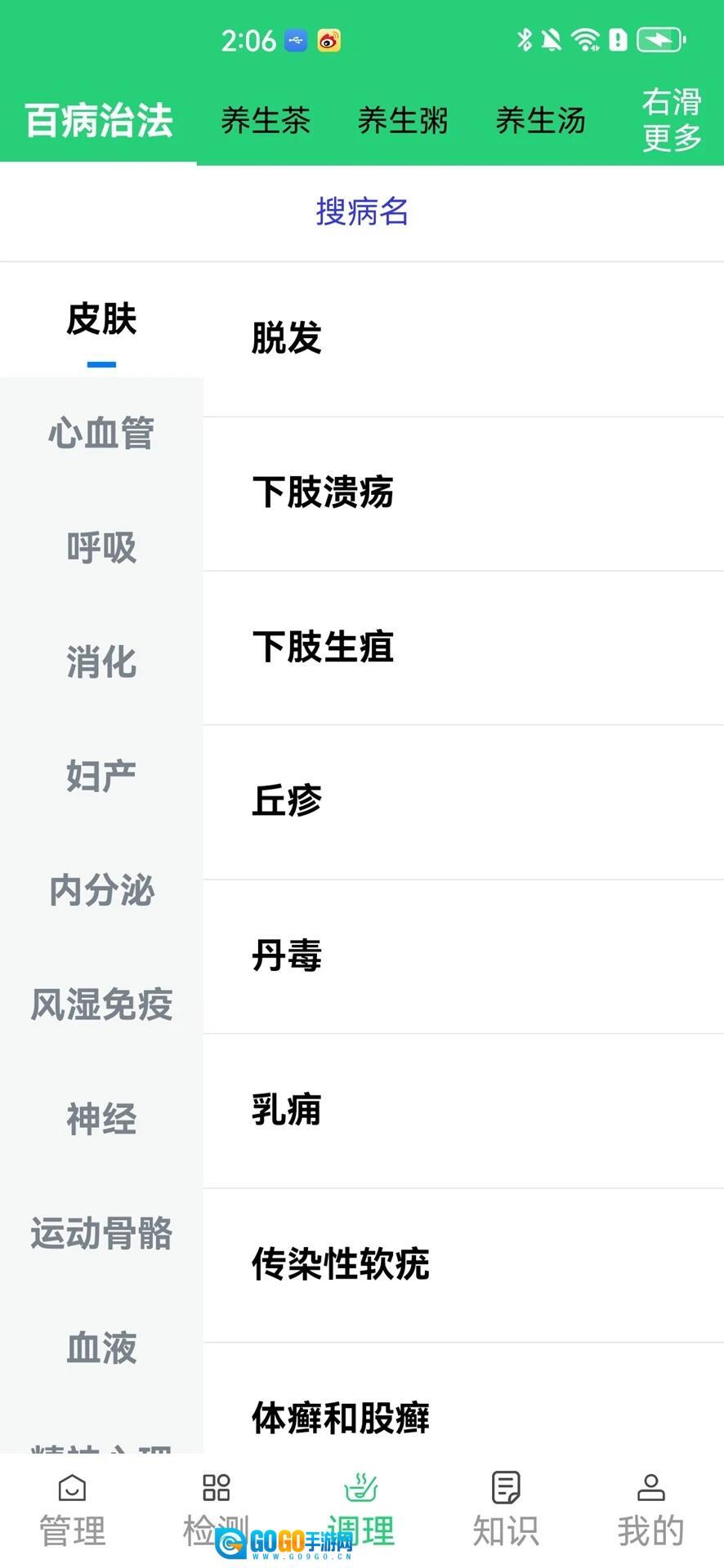Open the 传染性软疣 entry

click(x=463, y=1264)
